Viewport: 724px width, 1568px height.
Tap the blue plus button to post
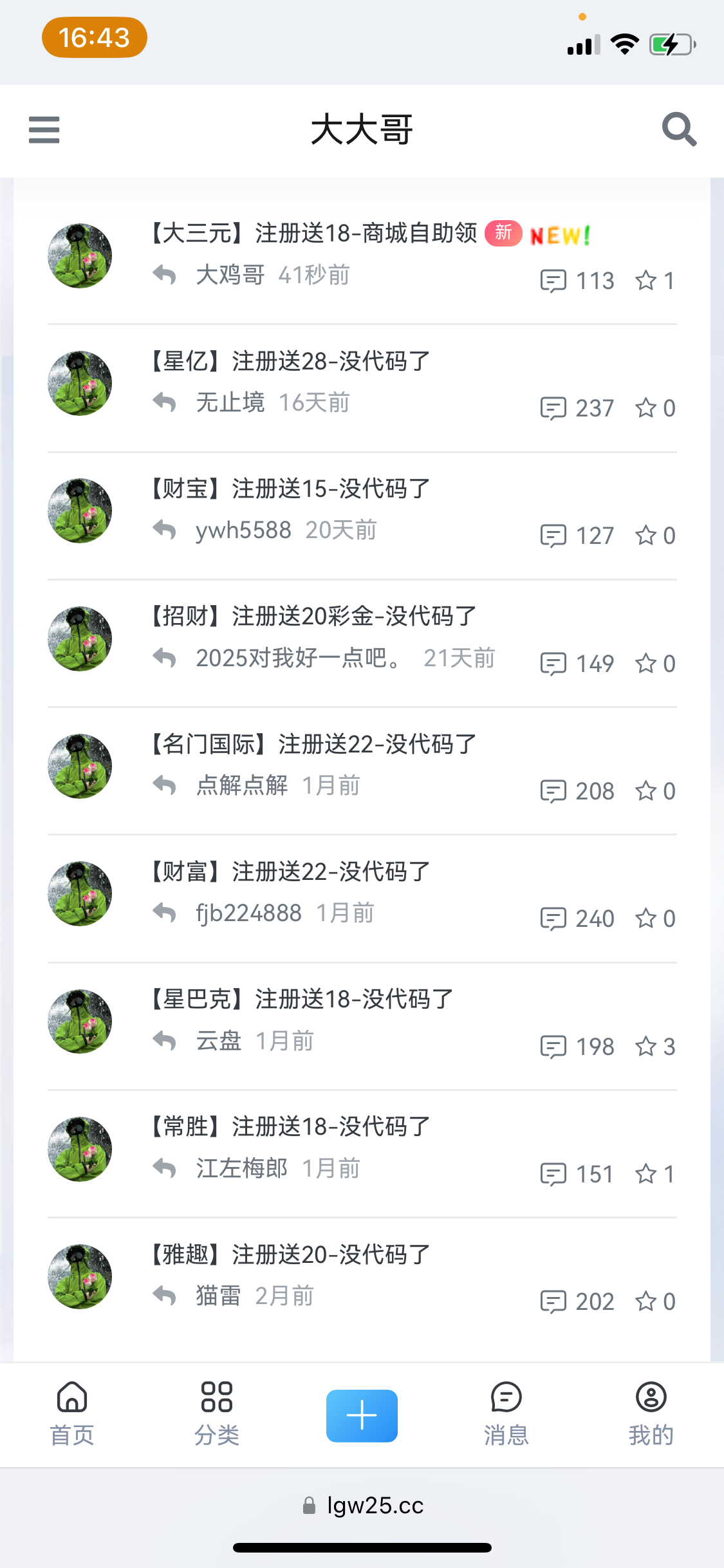(x=362, y=1415)
